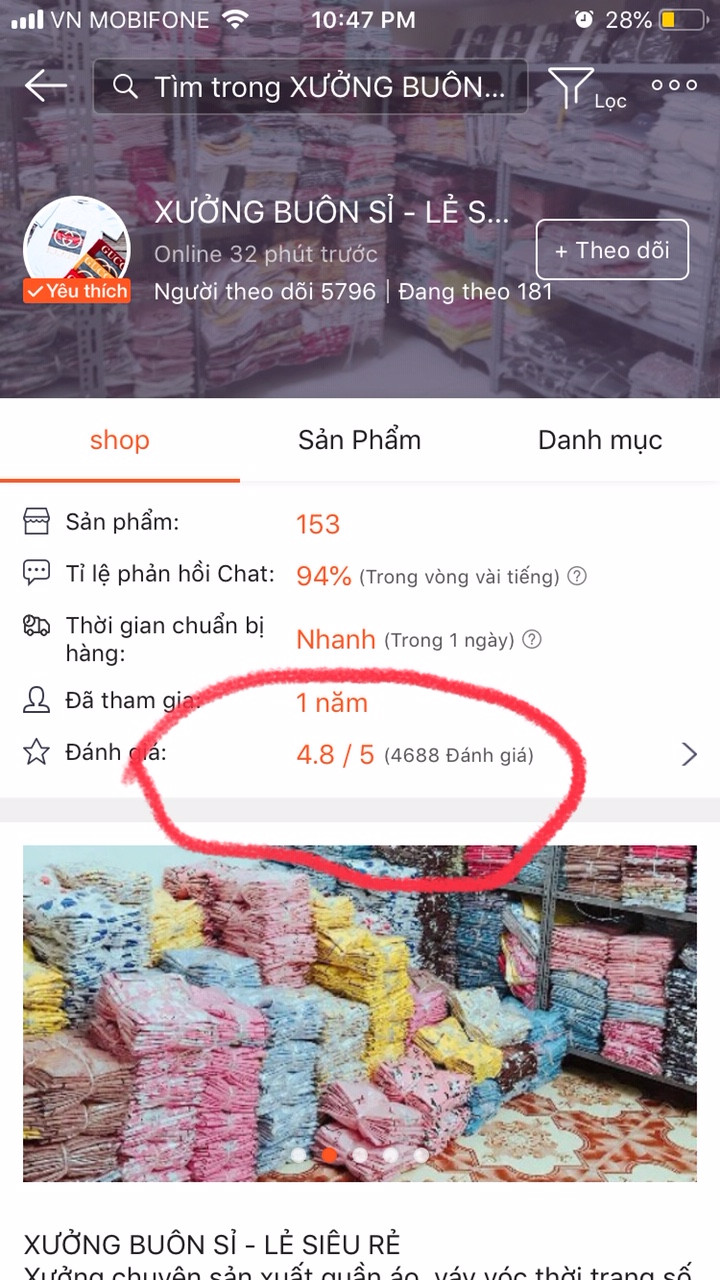Screen dimensions: 720x1280
Task: Tap the shipping icon beside Thời gian chuẩn bị hàng
Action: 37,624
